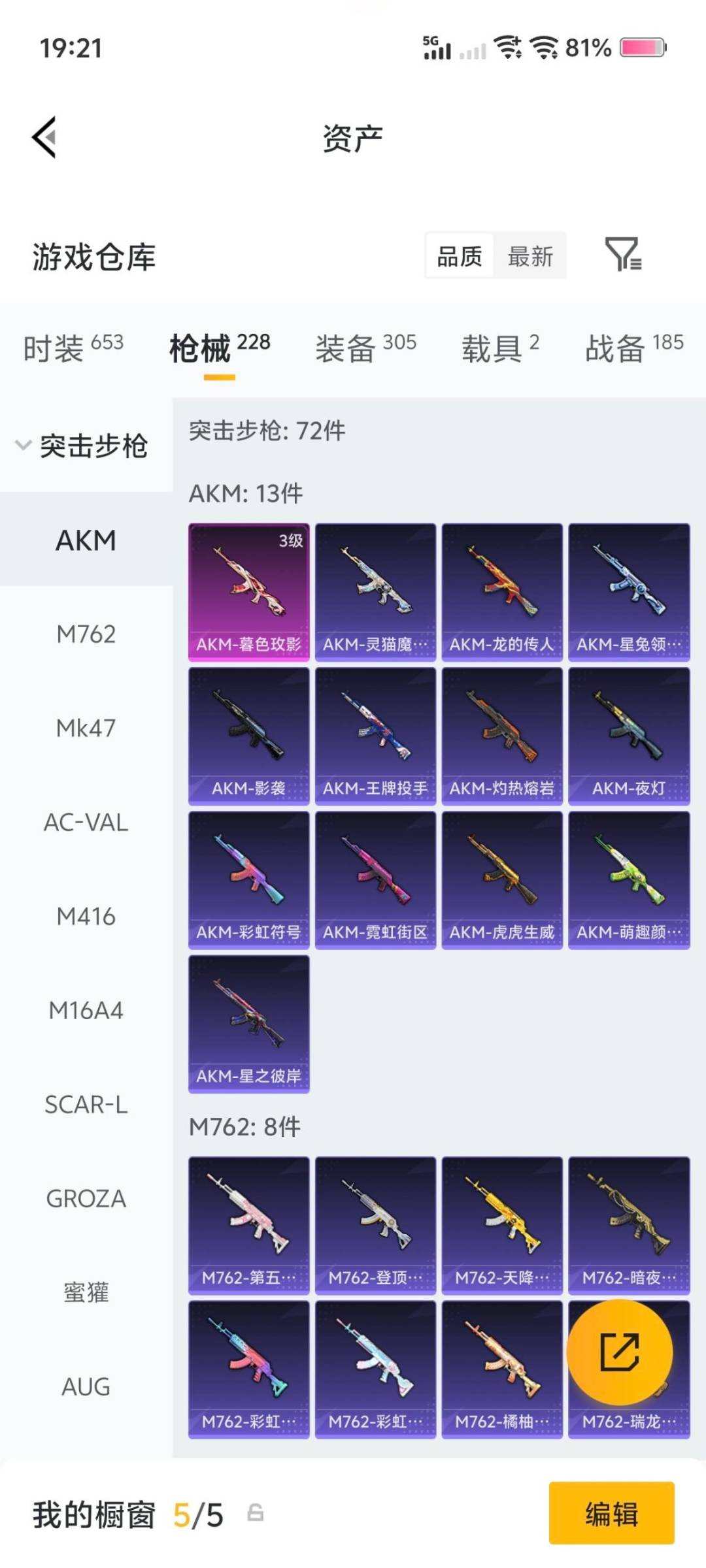Tap the back arrow on the 资产 page

[42, 137]
